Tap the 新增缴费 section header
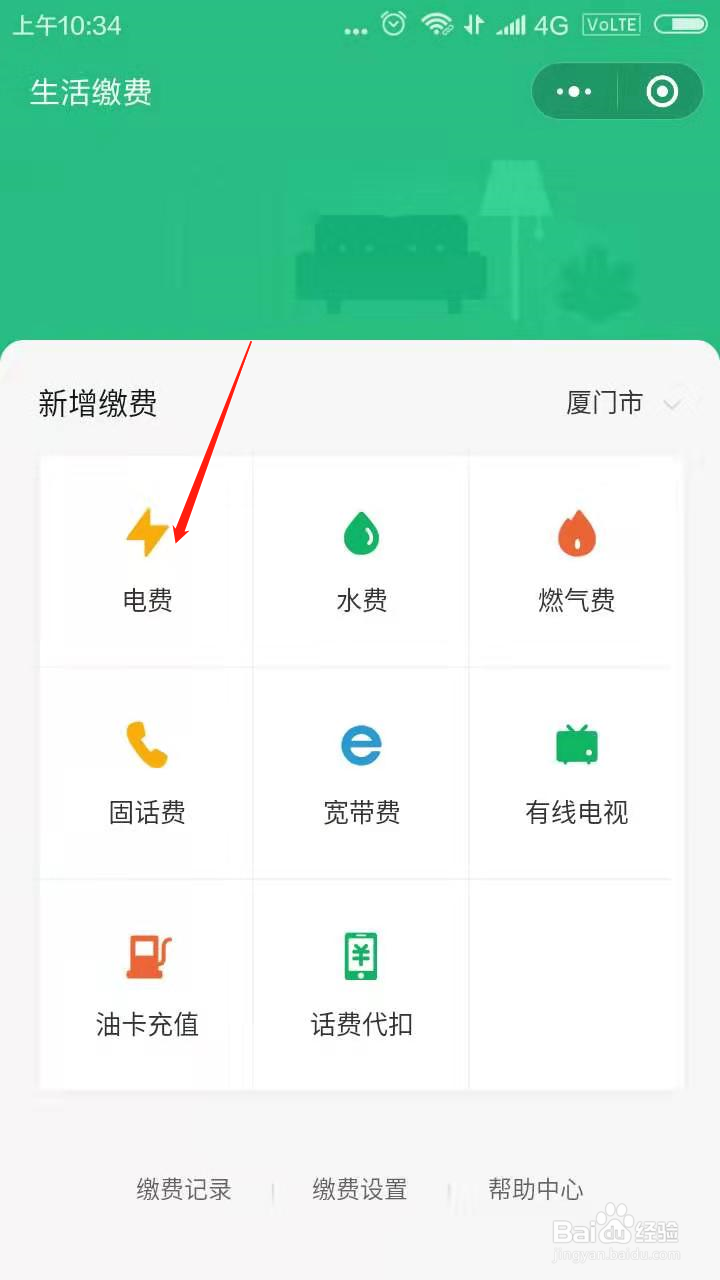The width and height of the screenshot is (720, 1280). (x=97, y=403)
